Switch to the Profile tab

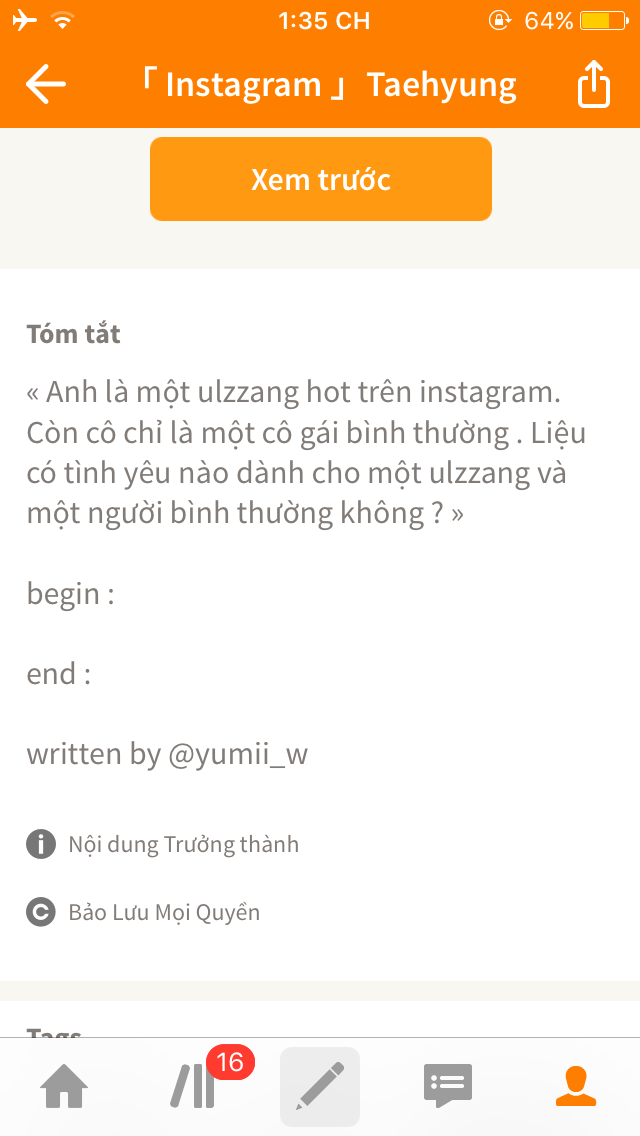point(576,1087)
